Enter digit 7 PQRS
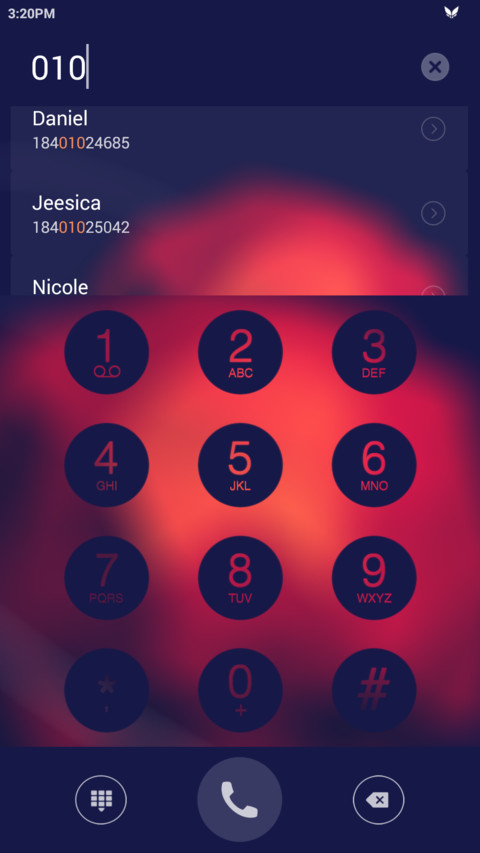The image size is (480, 853). click(x=107, y=578)
